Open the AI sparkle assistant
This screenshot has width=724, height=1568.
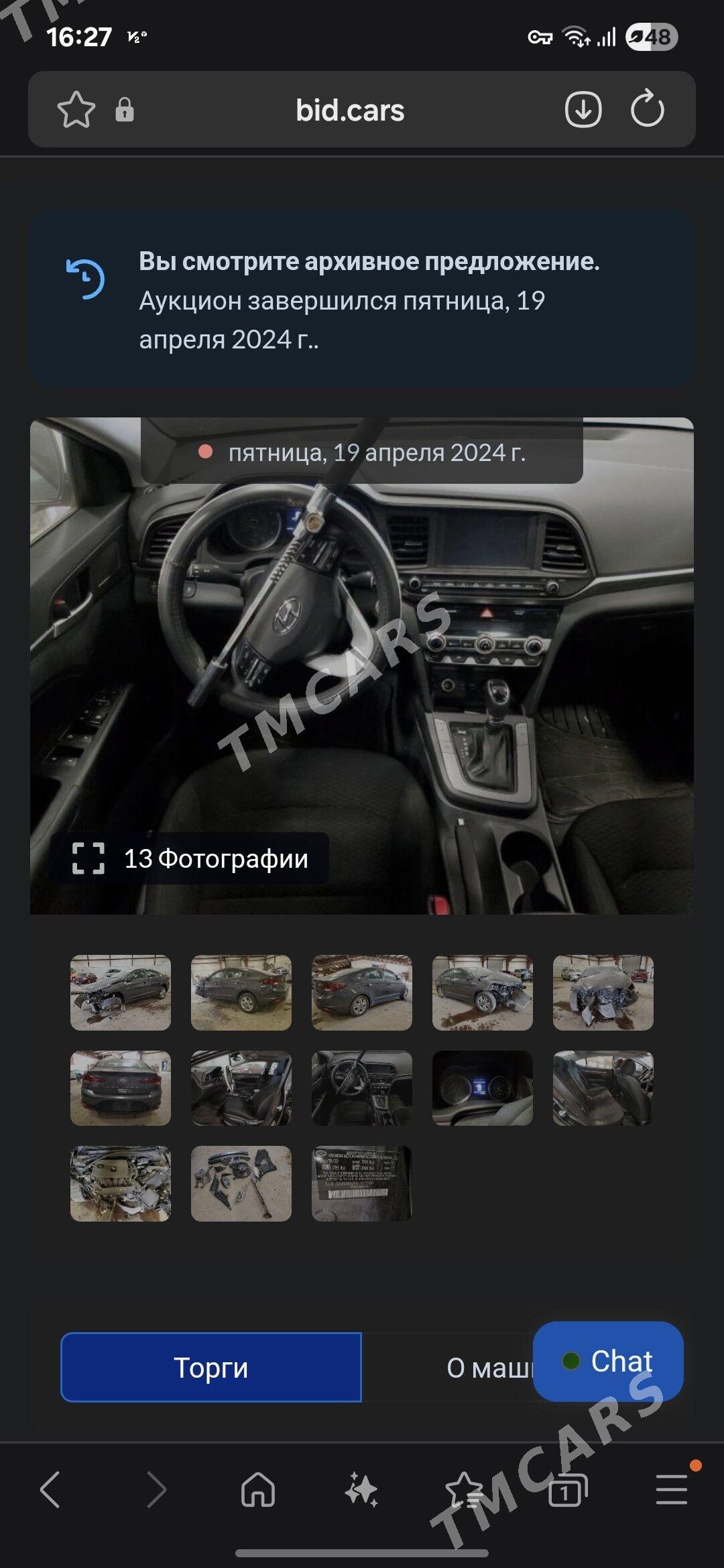[361, 1490]
